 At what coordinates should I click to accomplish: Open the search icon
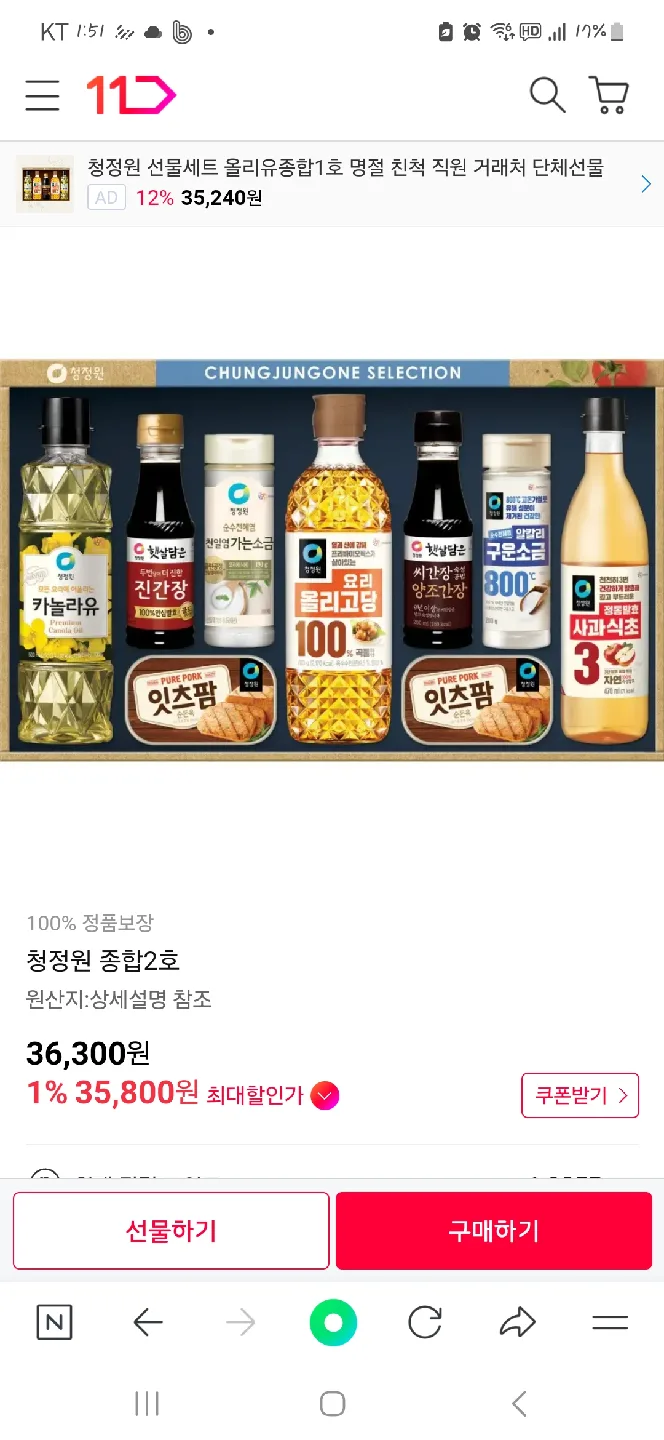547,96
